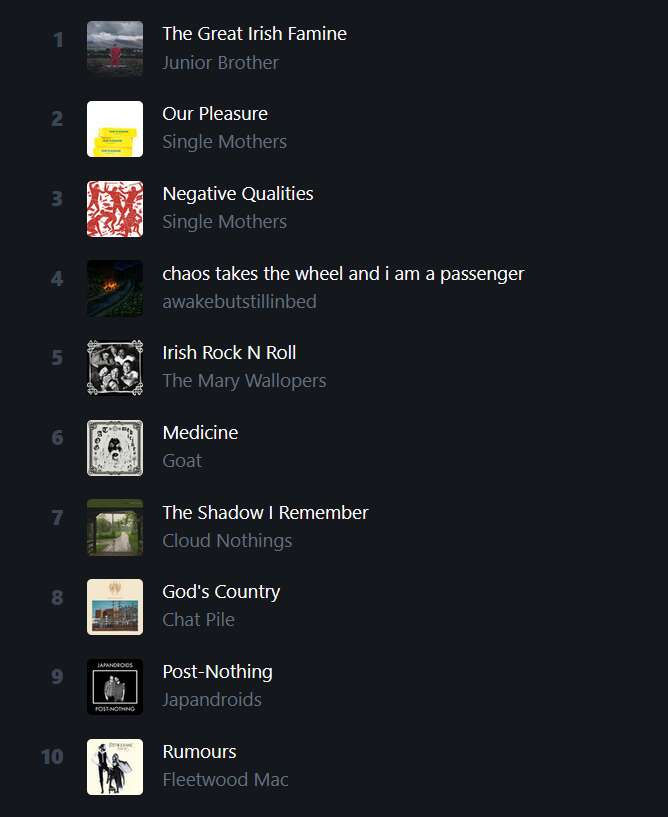This screenshot has height=817, width=668.
Task: Open God's Country by Chat Pile
Action: 221,592
